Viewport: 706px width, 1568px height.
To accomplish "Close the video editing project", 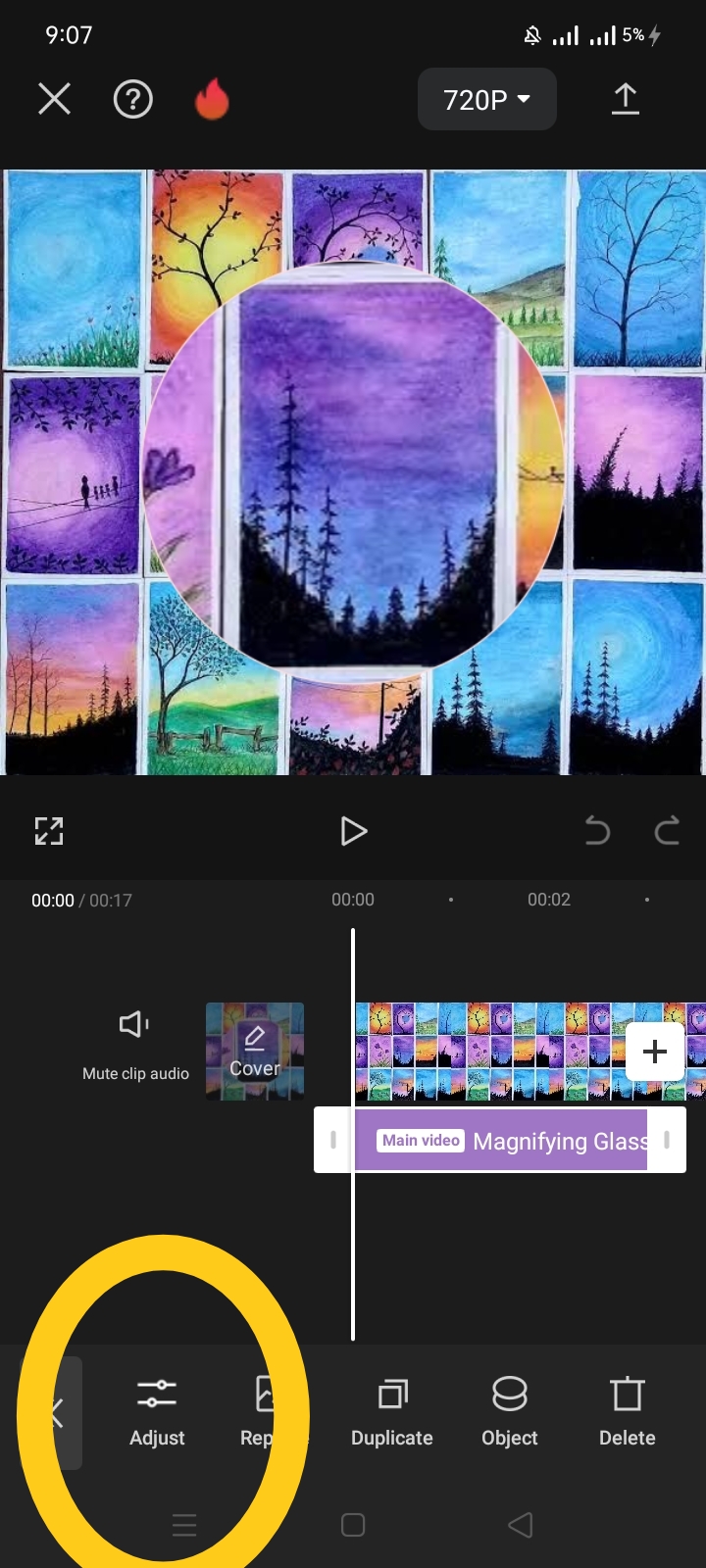I will [55, 99].
